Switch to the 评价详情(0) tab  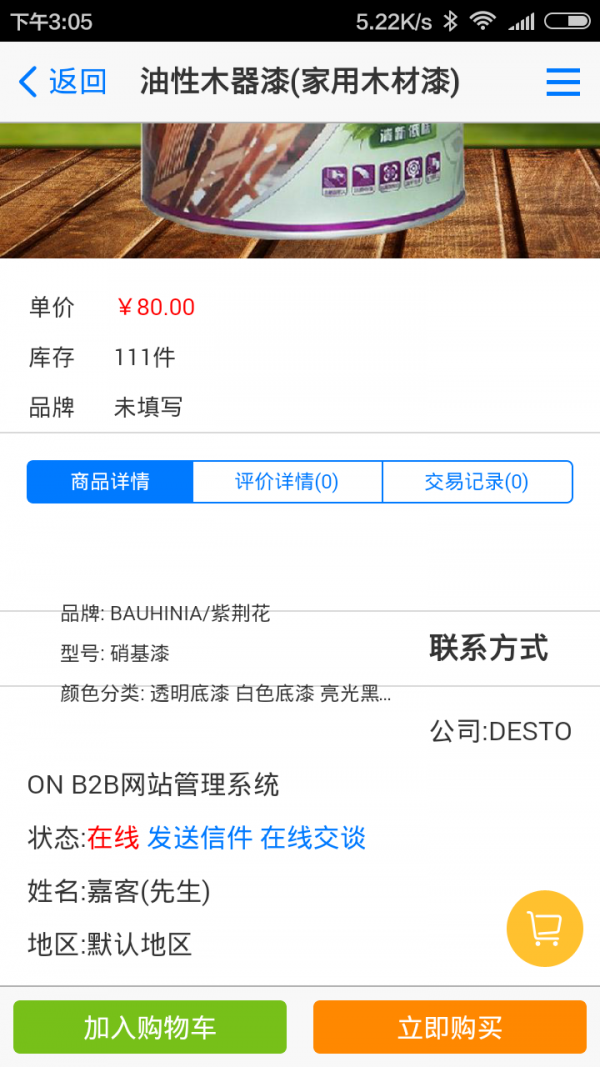click(287, 482)
